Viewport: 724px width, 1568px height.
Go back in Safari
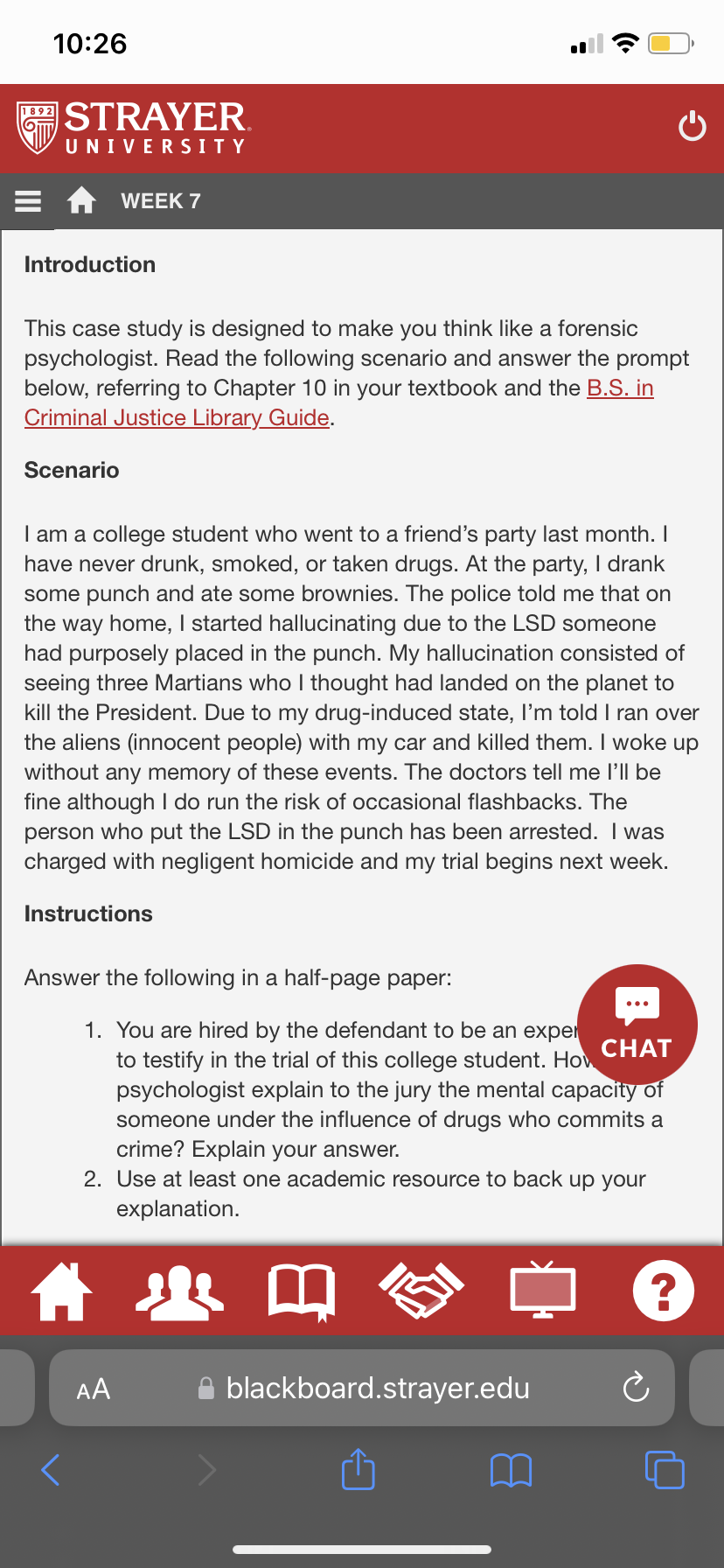[x=51, y=1470]
